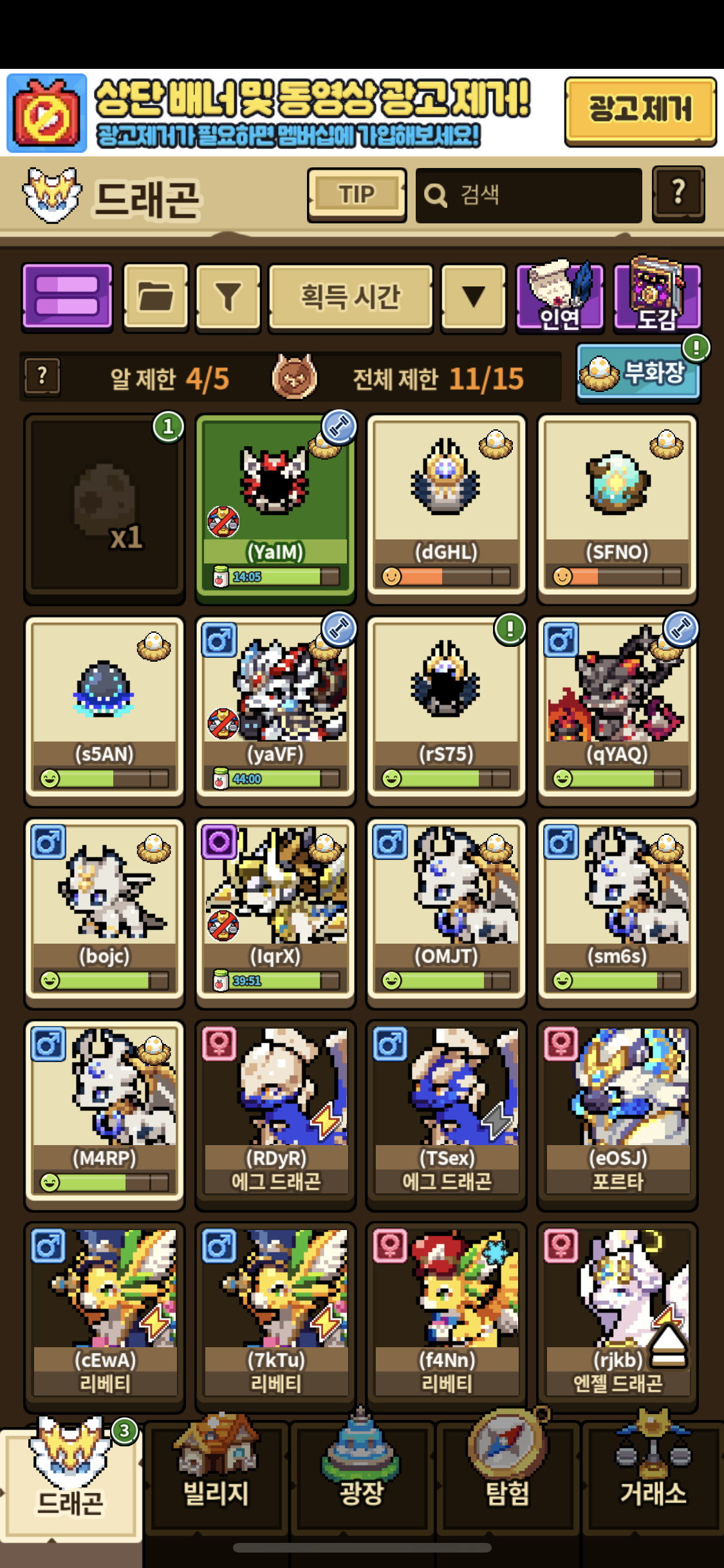Image resolution: width=724 pixels, height=1568 pixels.
Task: Toggle the purple list view layout button
Action: pos(67,297)
